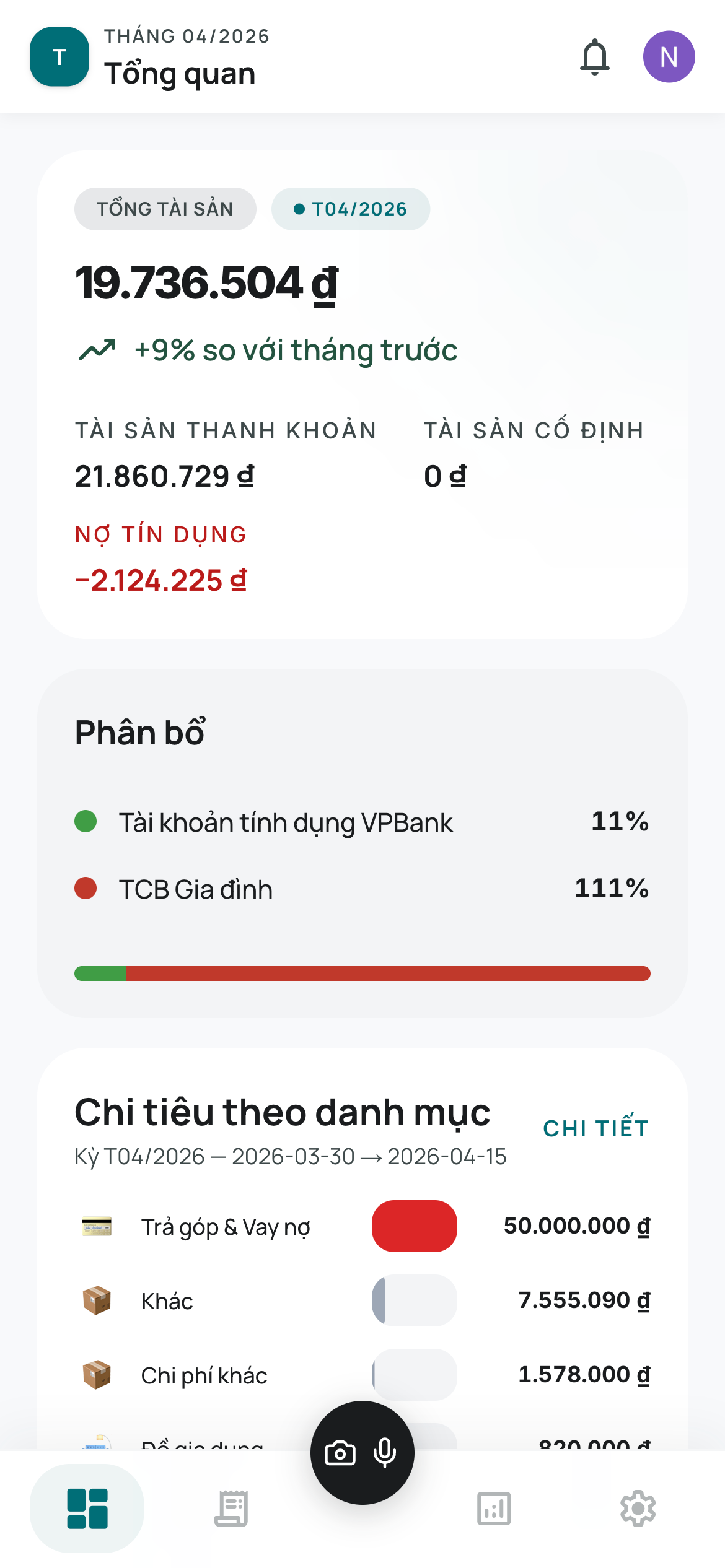Click the green trend arrow next to +9%
Screen dimensions: 725x1568
98,349
